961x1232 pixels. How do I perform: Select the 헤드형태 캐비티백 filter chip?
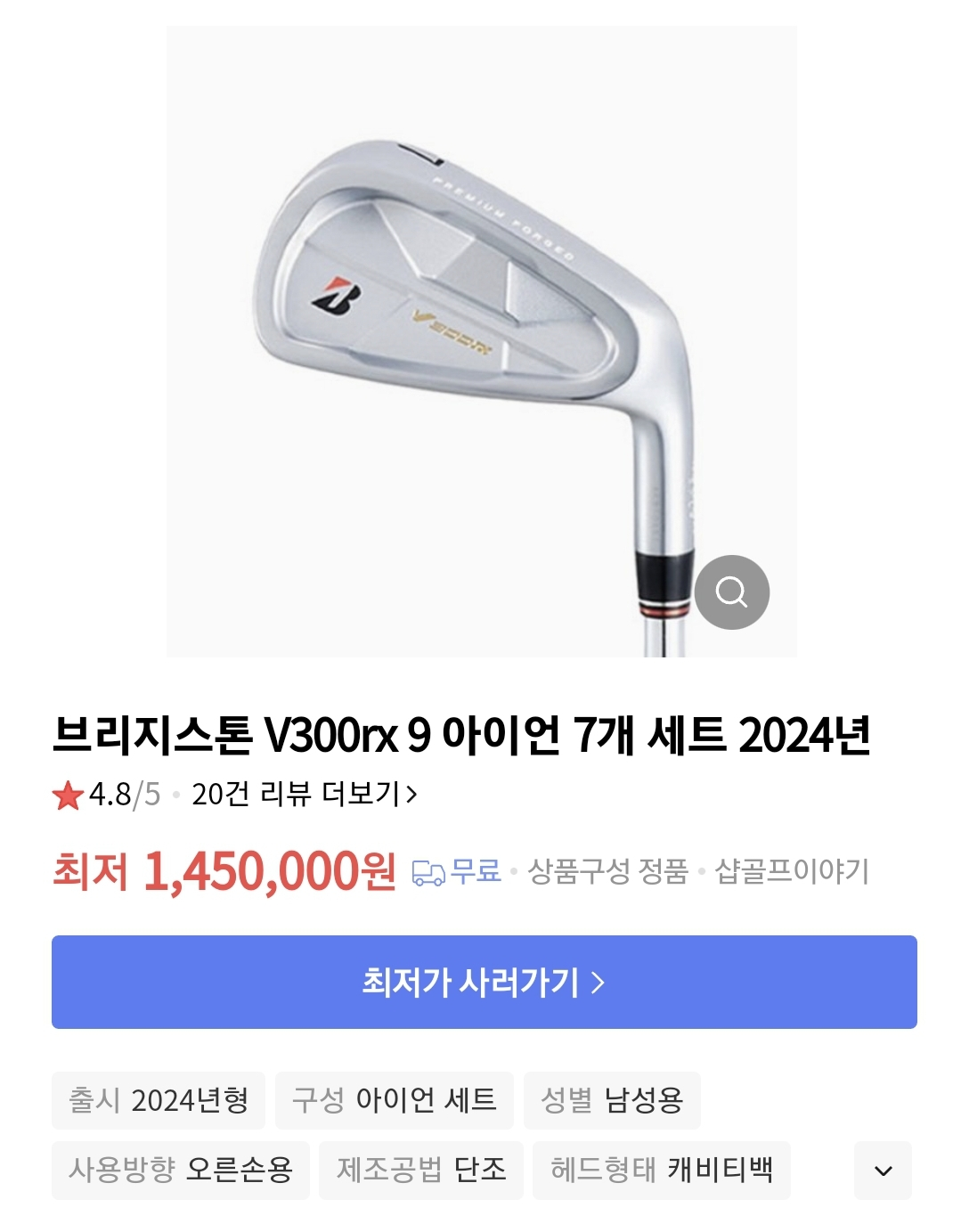661,1171
